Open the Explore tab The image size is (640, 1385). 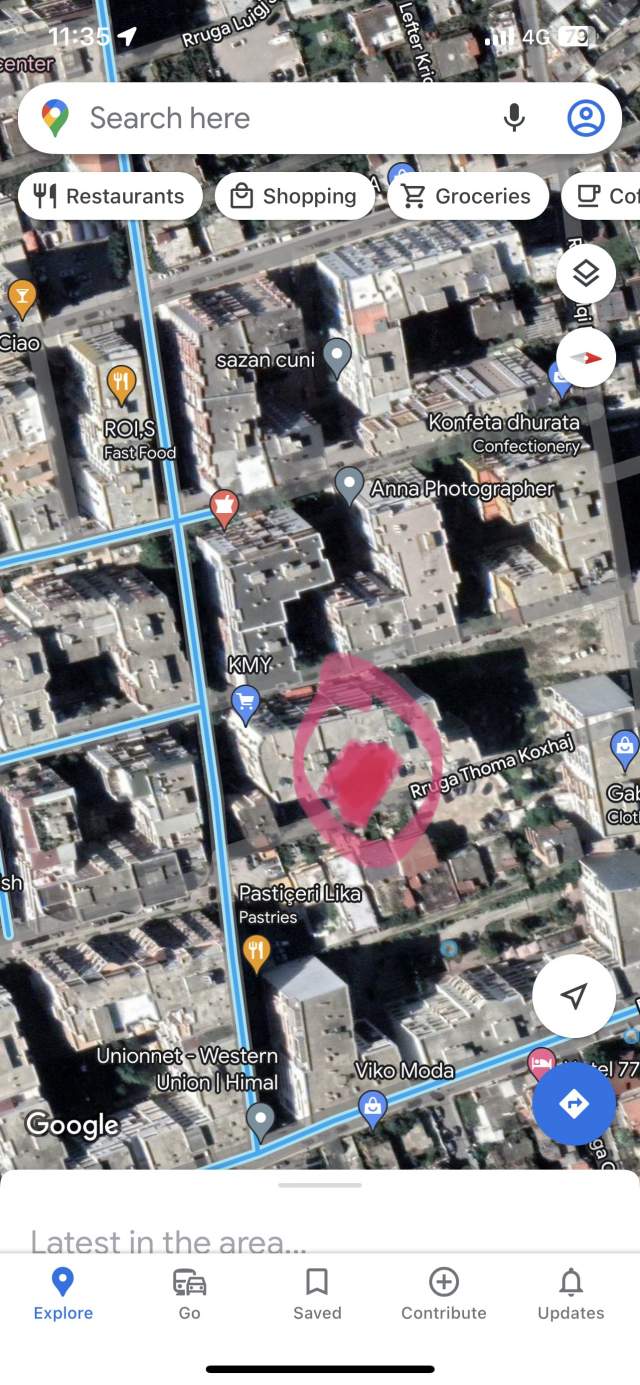click(63, 1294)
